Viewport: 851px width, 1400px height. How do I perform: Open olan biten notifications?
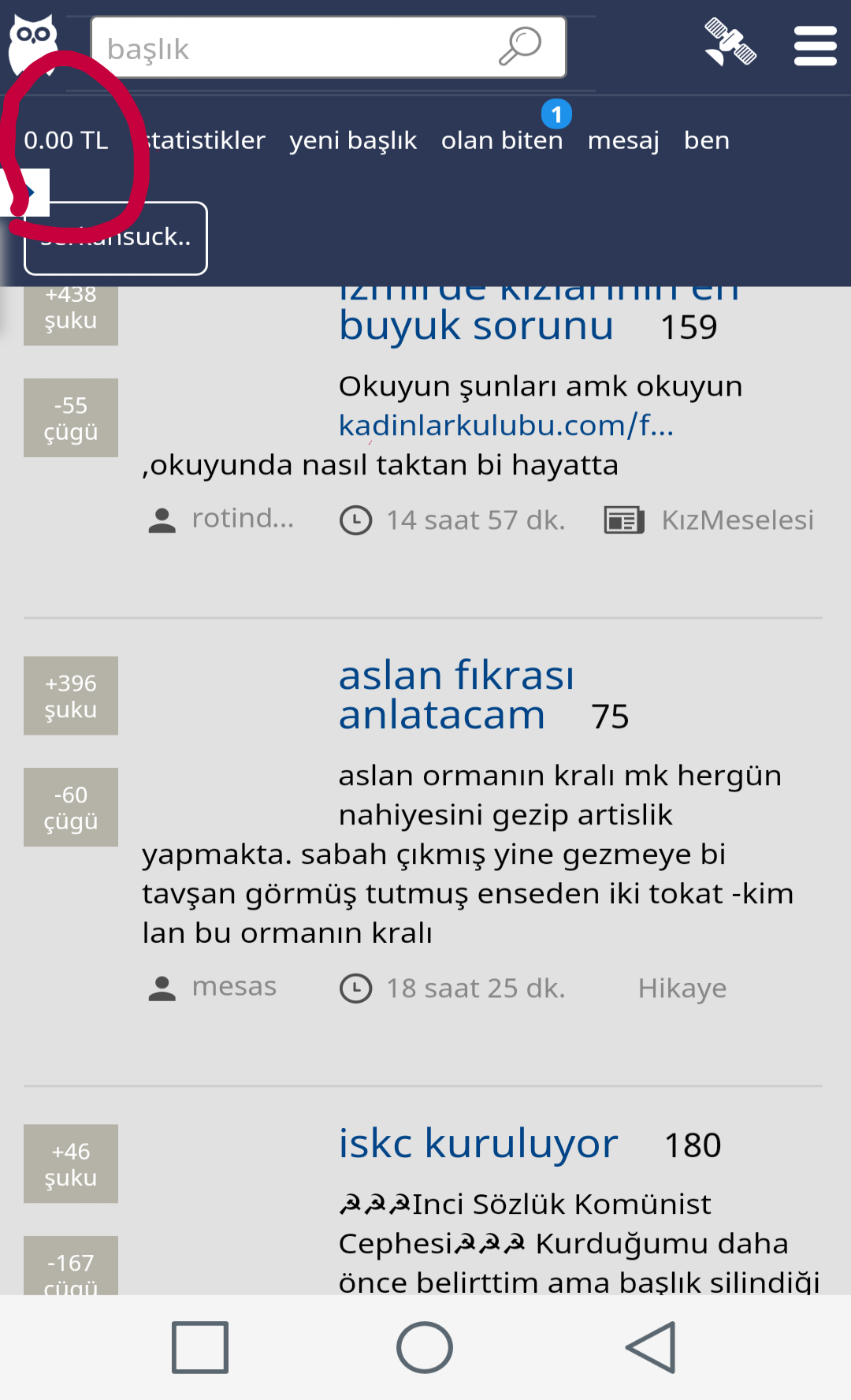pyautogui.click(x=502, y=140)
